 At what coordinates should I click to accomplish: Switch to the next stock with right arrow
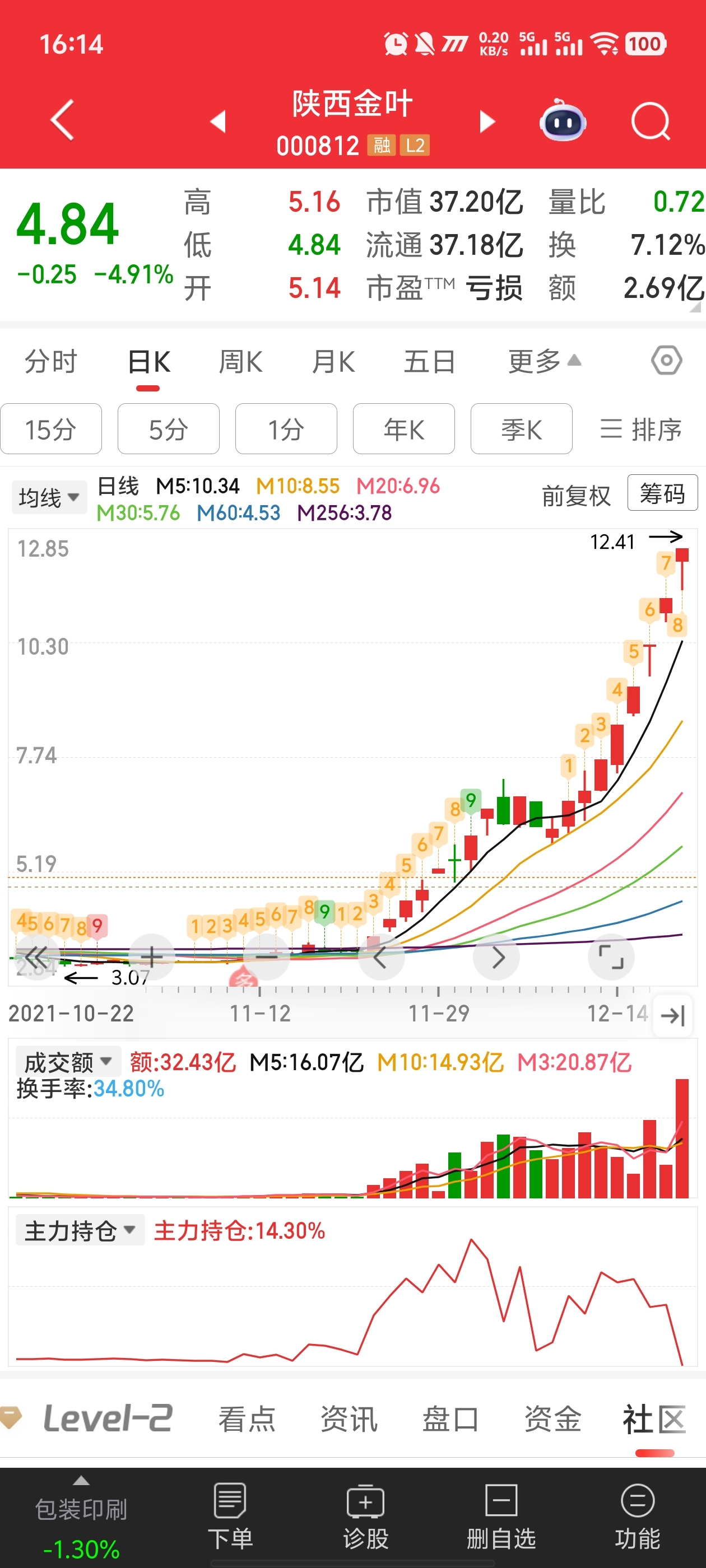coord(487,121)
